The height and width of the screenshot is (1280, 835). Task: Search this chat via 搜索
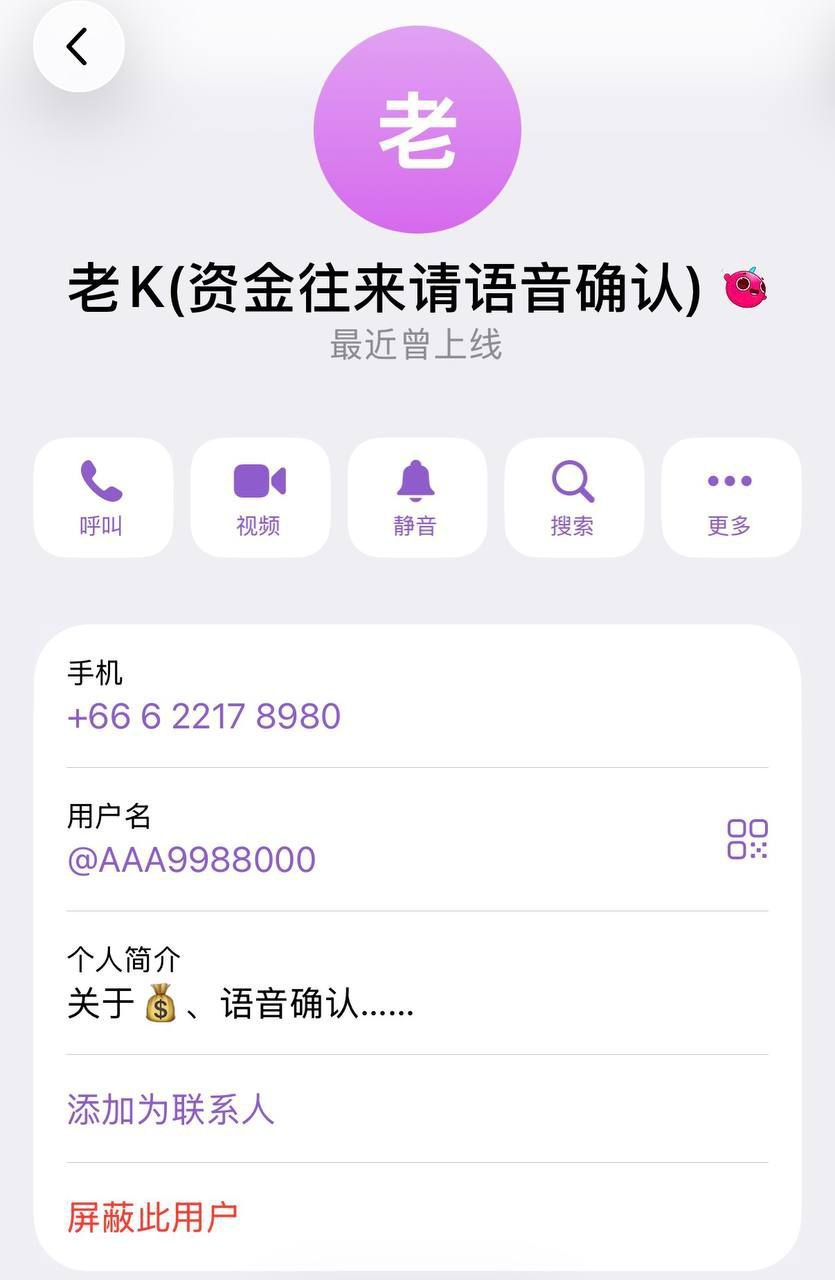pos(573,497)
